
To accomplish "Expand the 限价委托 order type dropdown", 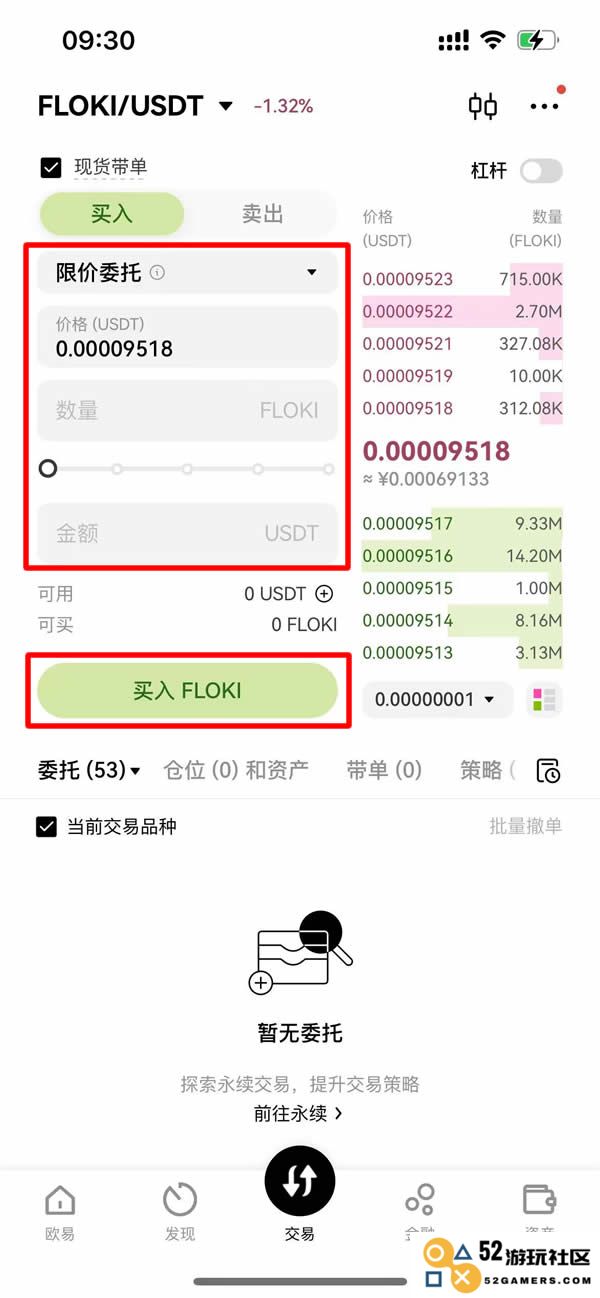I will click(187, 272).
